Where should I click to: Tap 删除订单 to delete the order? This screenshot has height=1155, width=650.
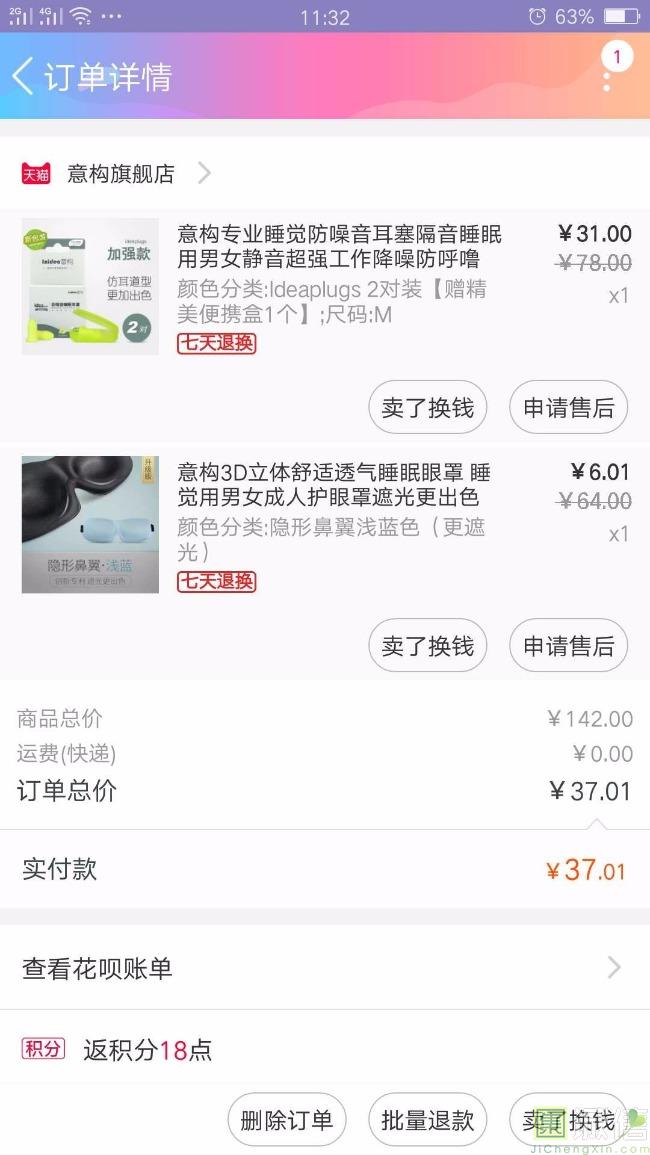[287, 1120]
